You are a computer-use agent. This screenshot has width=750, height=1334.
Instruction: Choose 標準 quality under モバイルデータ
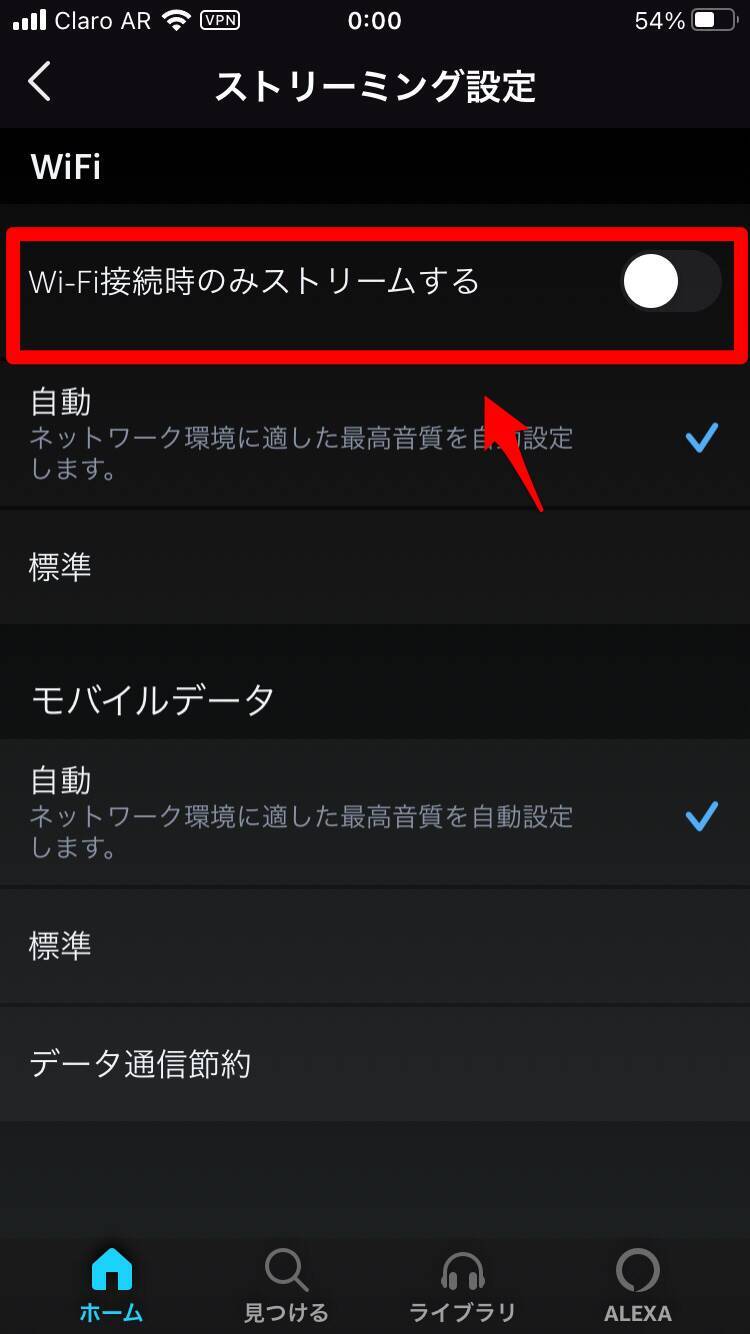(300, 945)
